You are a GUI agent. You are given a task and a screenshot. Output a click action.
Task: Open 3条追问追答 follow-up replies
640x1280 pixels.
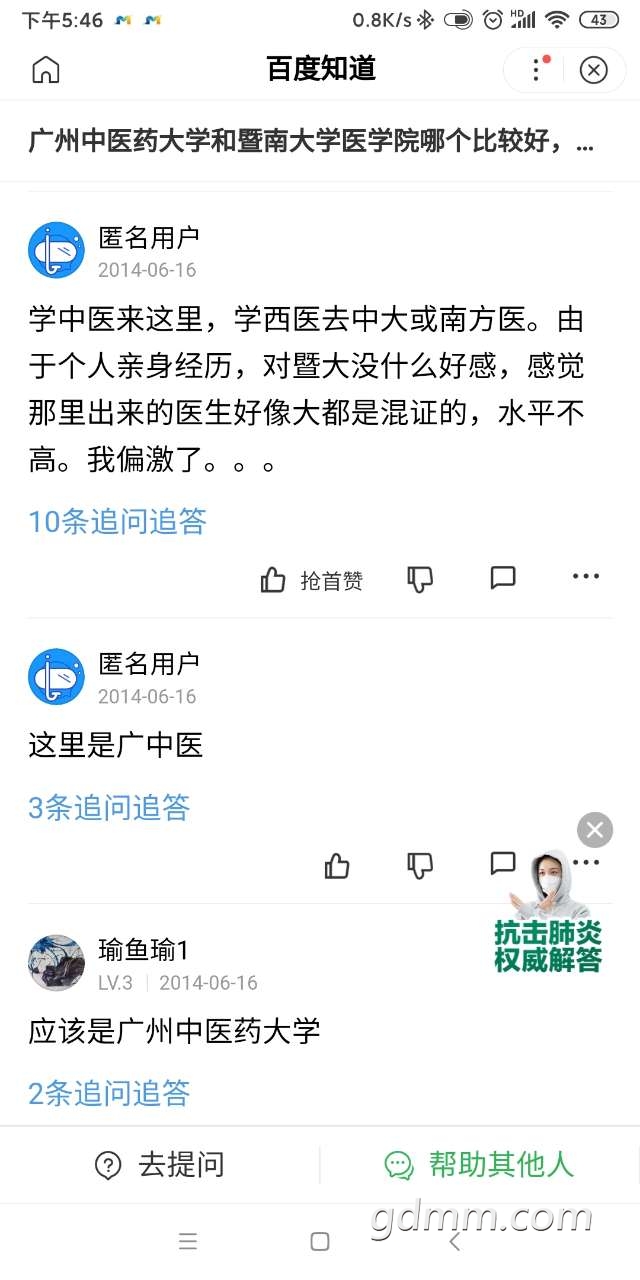click(108, 807)
